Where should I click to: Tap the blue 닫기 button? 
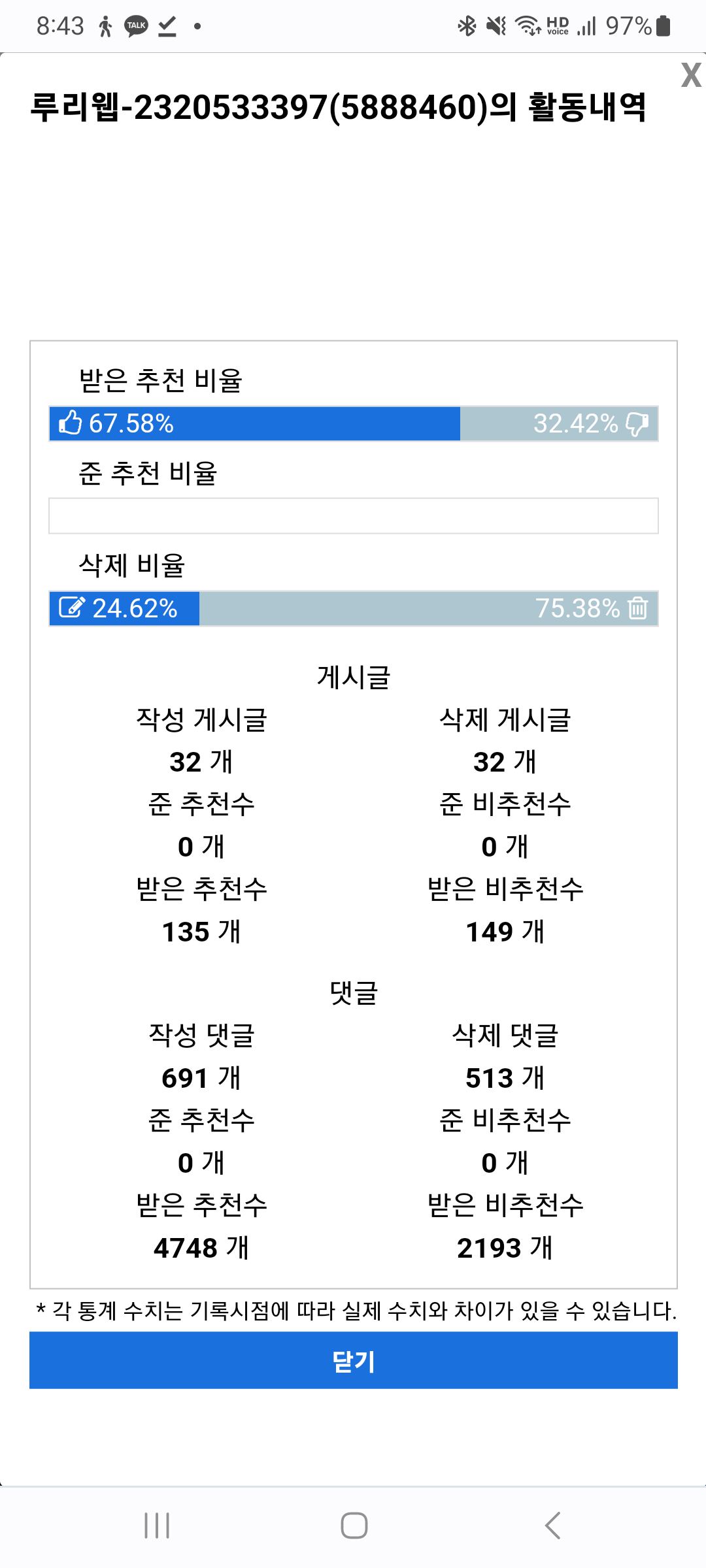(x=353, y=1361)
